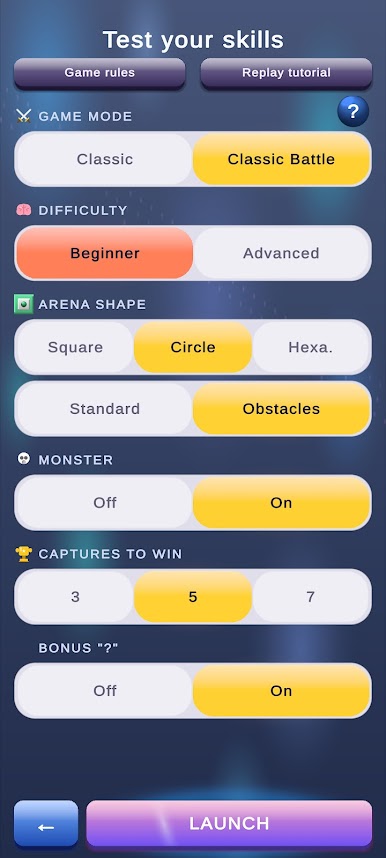Viewport: 386px width, 858px height.
Task: Set captures to win to 7
Action: pos(310,597)
